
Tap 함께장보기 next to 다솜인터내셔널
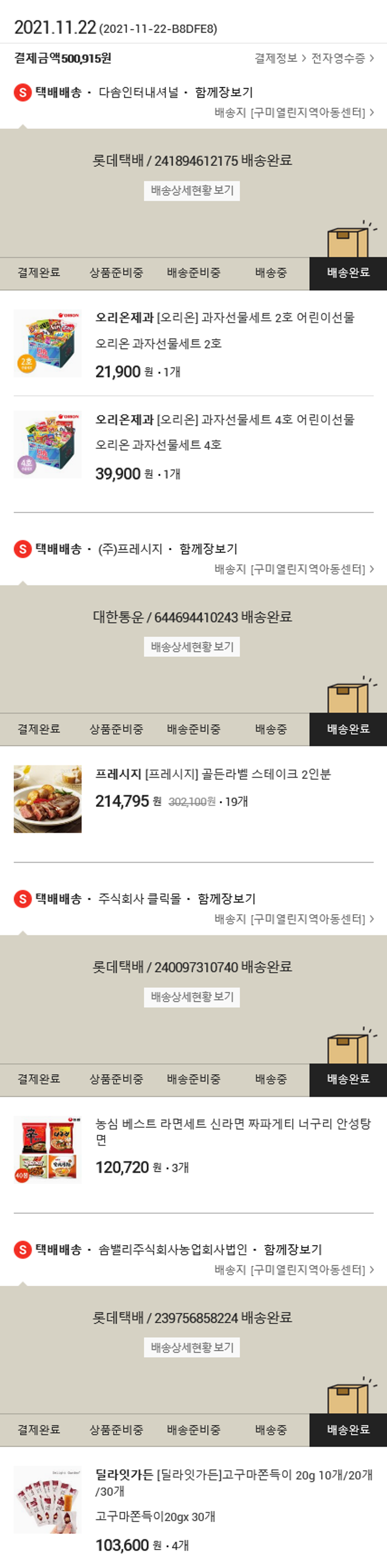click(x=223, y=92)
